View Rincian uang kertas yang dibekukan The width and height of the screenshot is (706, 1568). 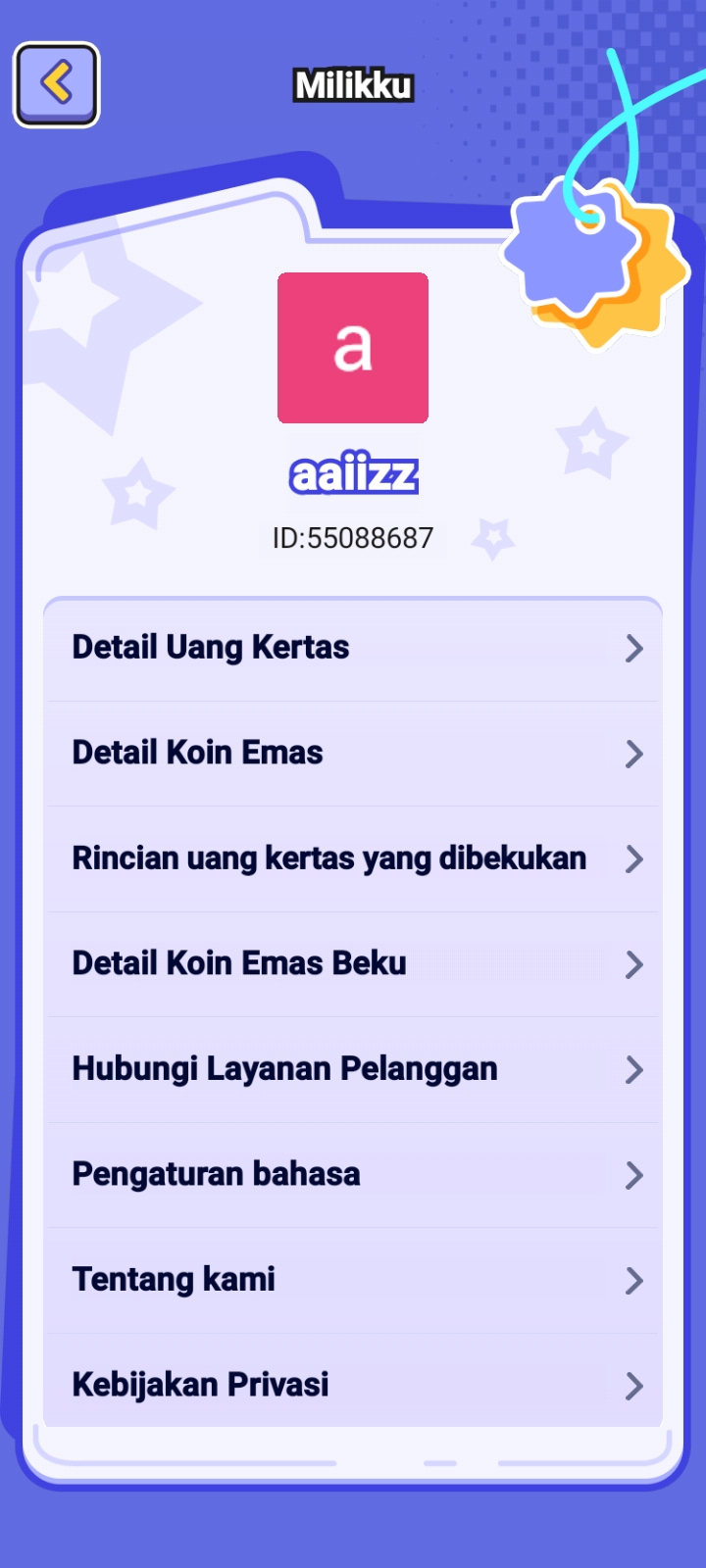(x=353, y=859)
